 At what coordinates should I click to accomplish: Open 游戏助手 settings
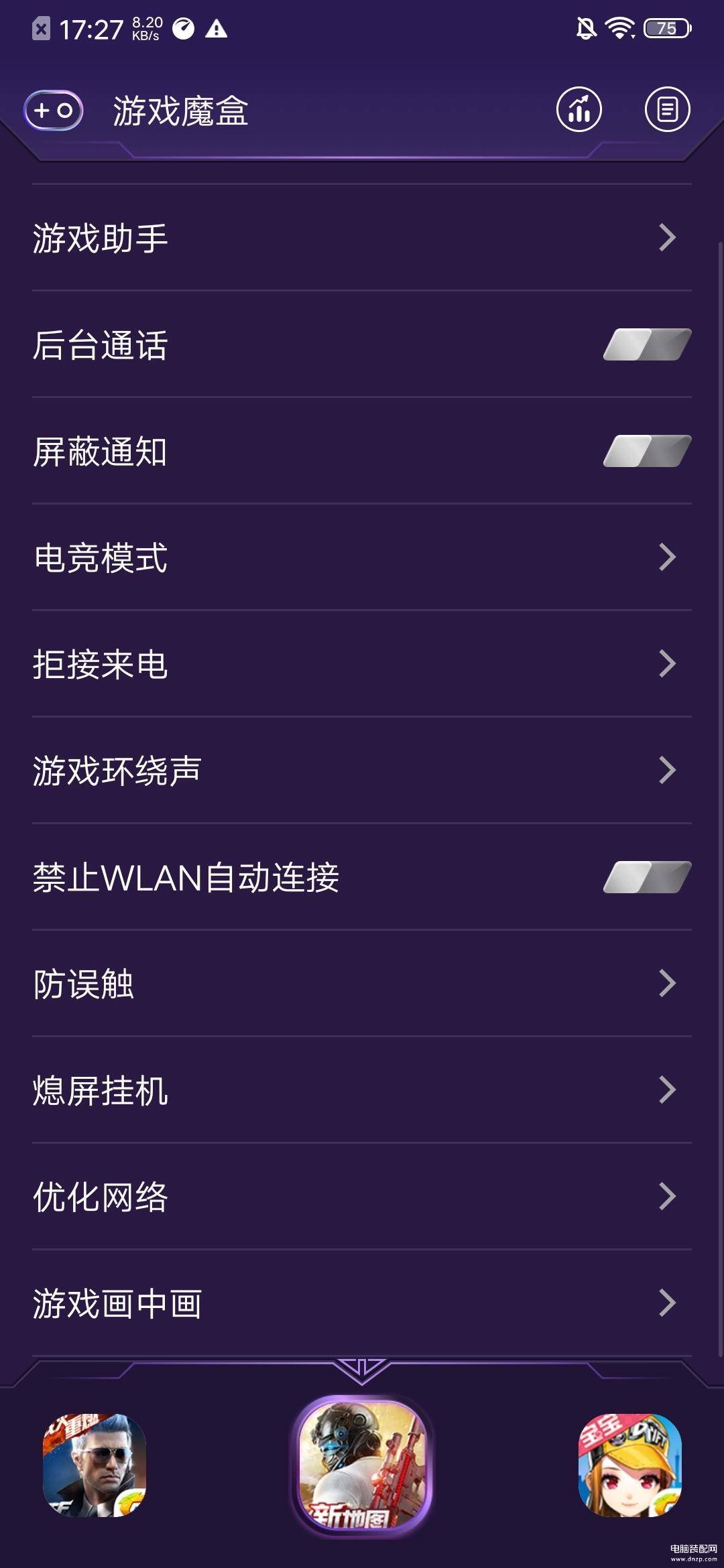(x=362, y=238)
